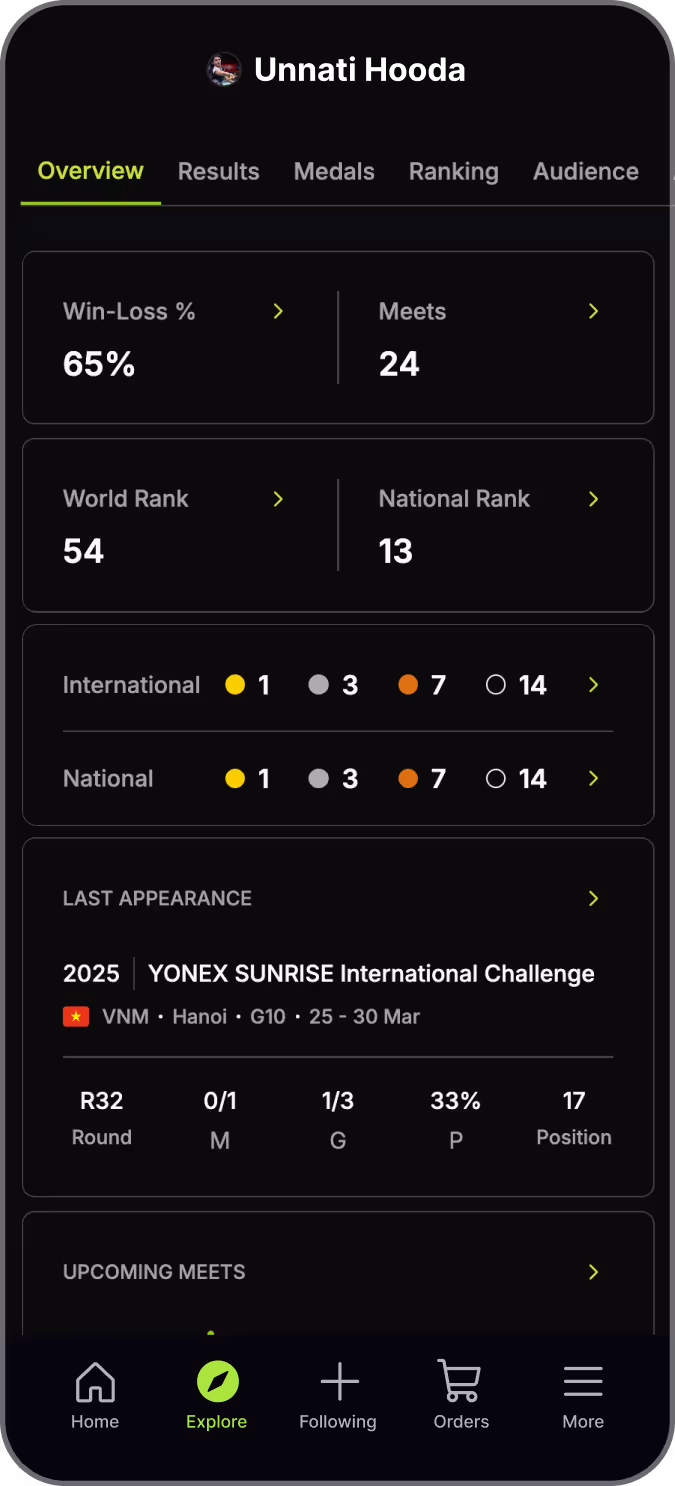The height and width of the screenshot is (1486, 675).
Task: Select the Audience tab
Action: [585, 172]
